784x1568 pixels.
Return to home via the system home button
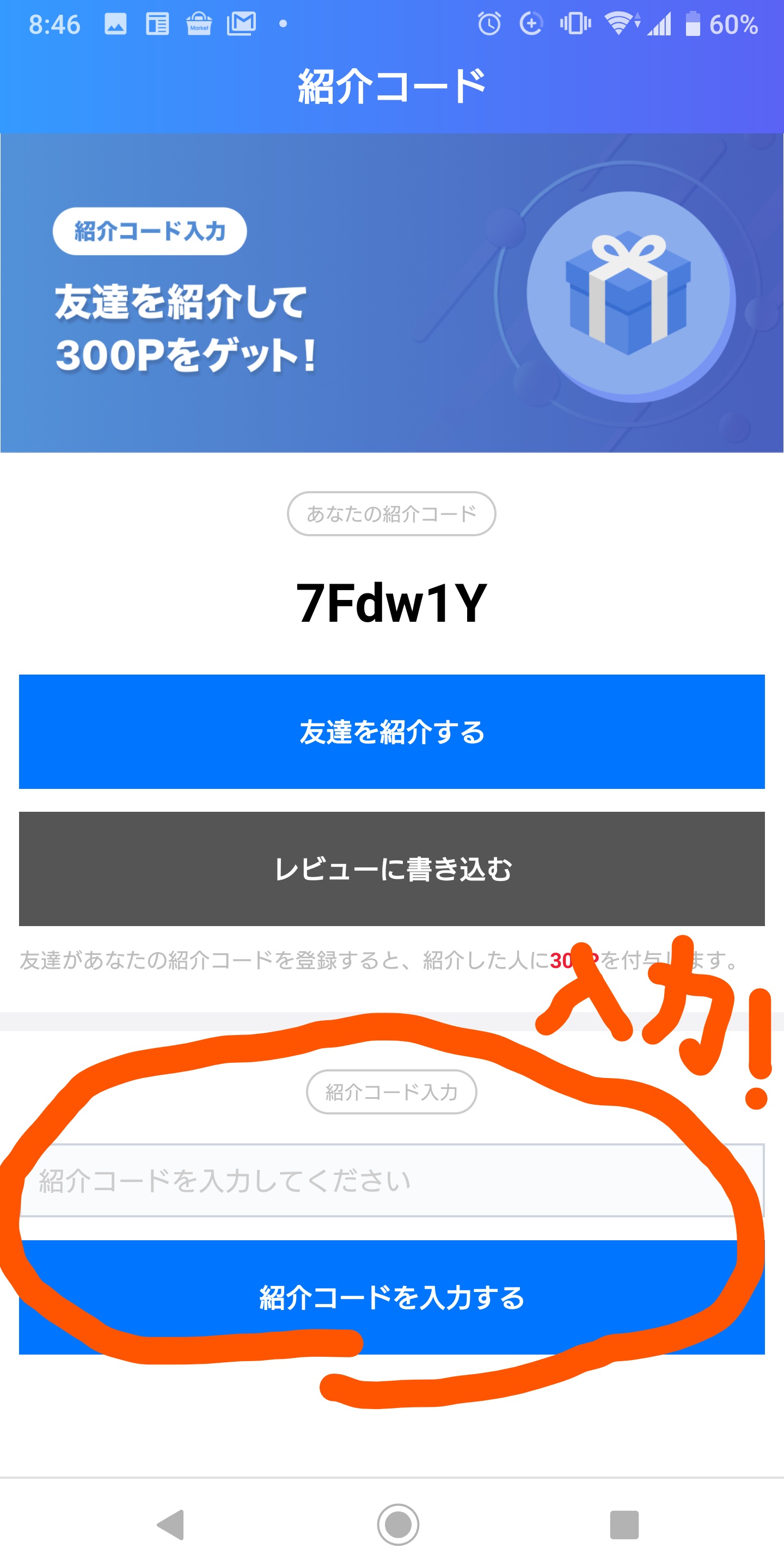coord(397,1525)
